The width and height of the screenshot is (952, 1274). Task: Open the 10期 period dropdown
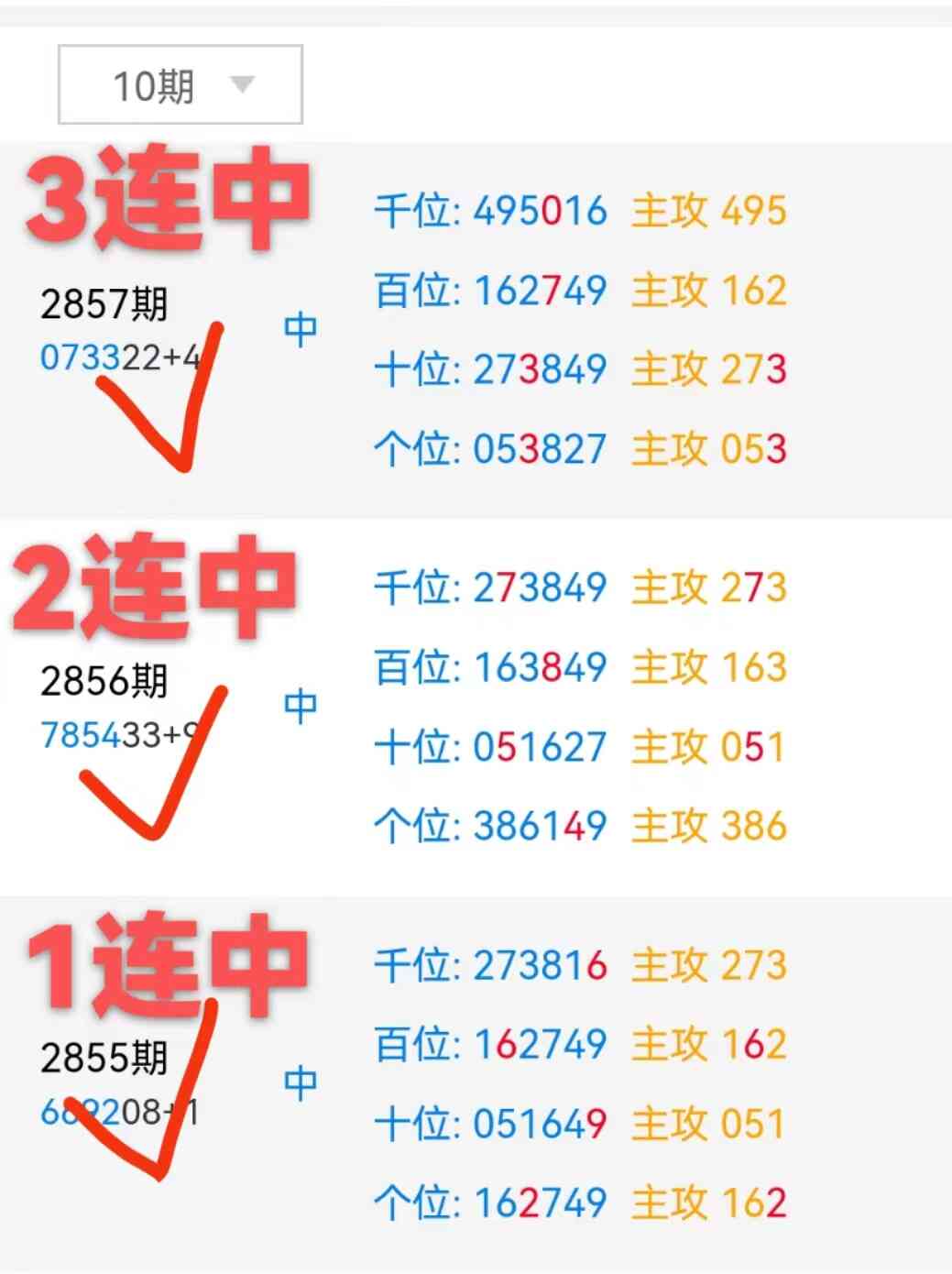181,85
